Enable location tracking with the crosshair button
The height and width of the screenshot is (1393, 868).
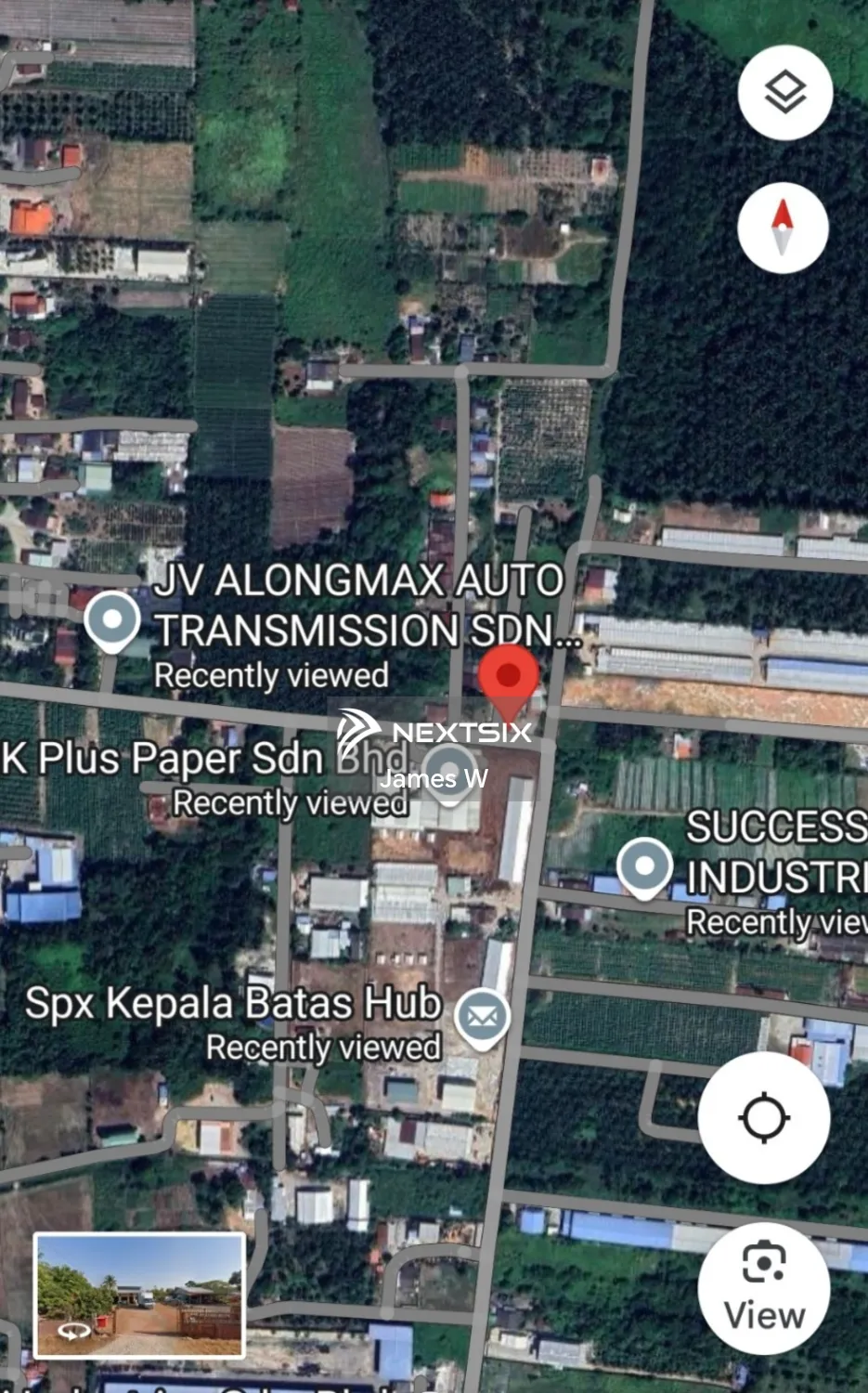(x=763, y=1120)
